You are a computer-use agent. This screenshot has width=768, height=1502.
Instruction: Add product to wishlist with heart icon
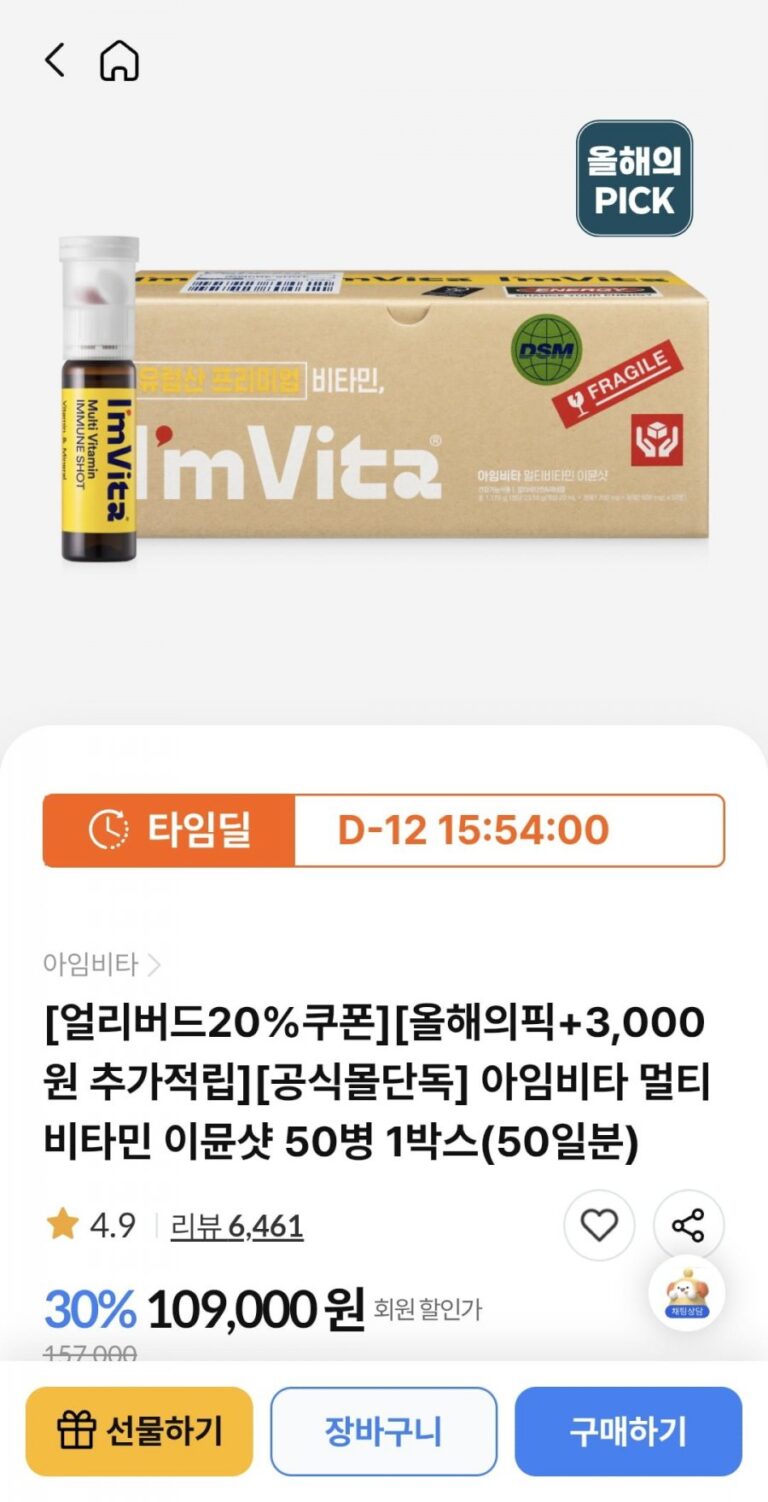(x=599, y=1225)
